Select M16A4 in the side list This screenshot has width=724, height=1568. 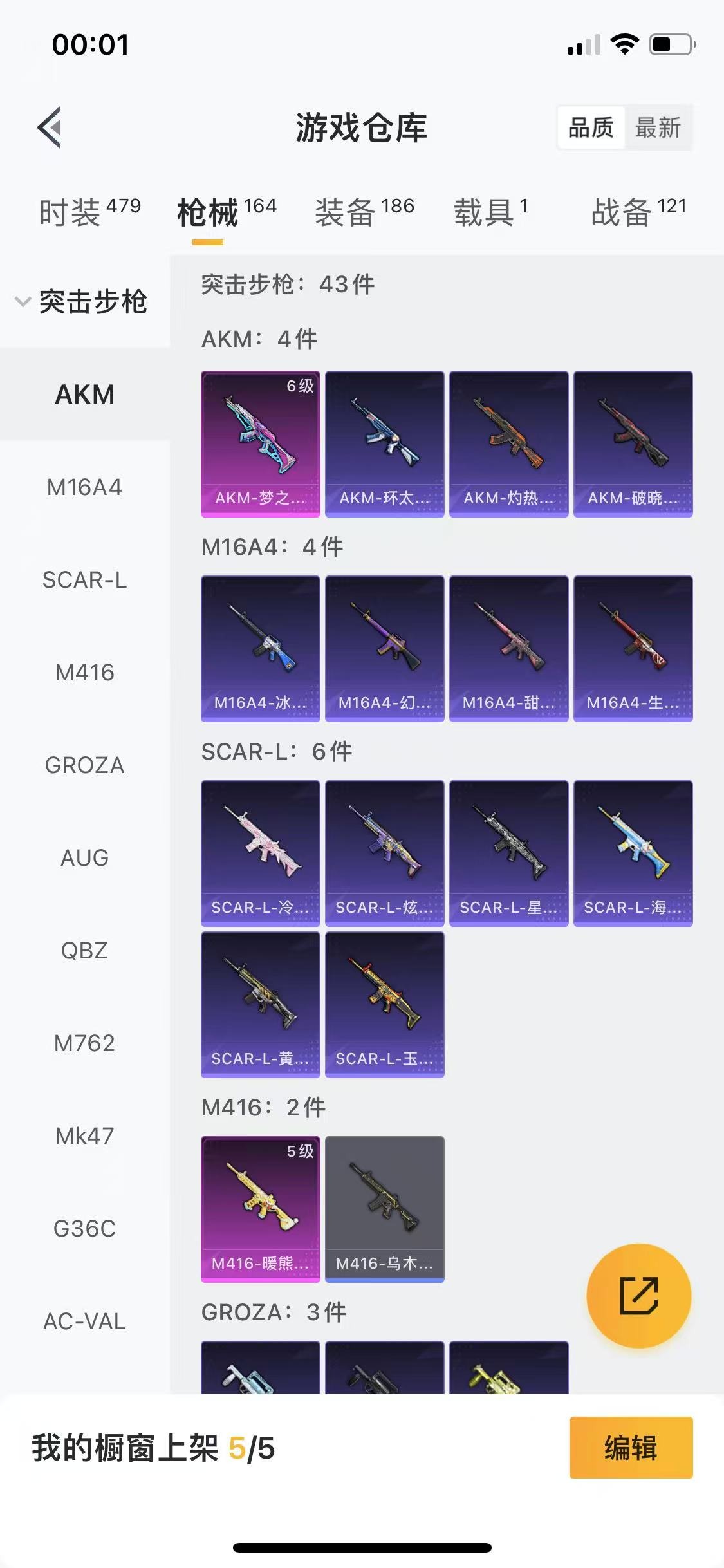(x=84, y=487)
